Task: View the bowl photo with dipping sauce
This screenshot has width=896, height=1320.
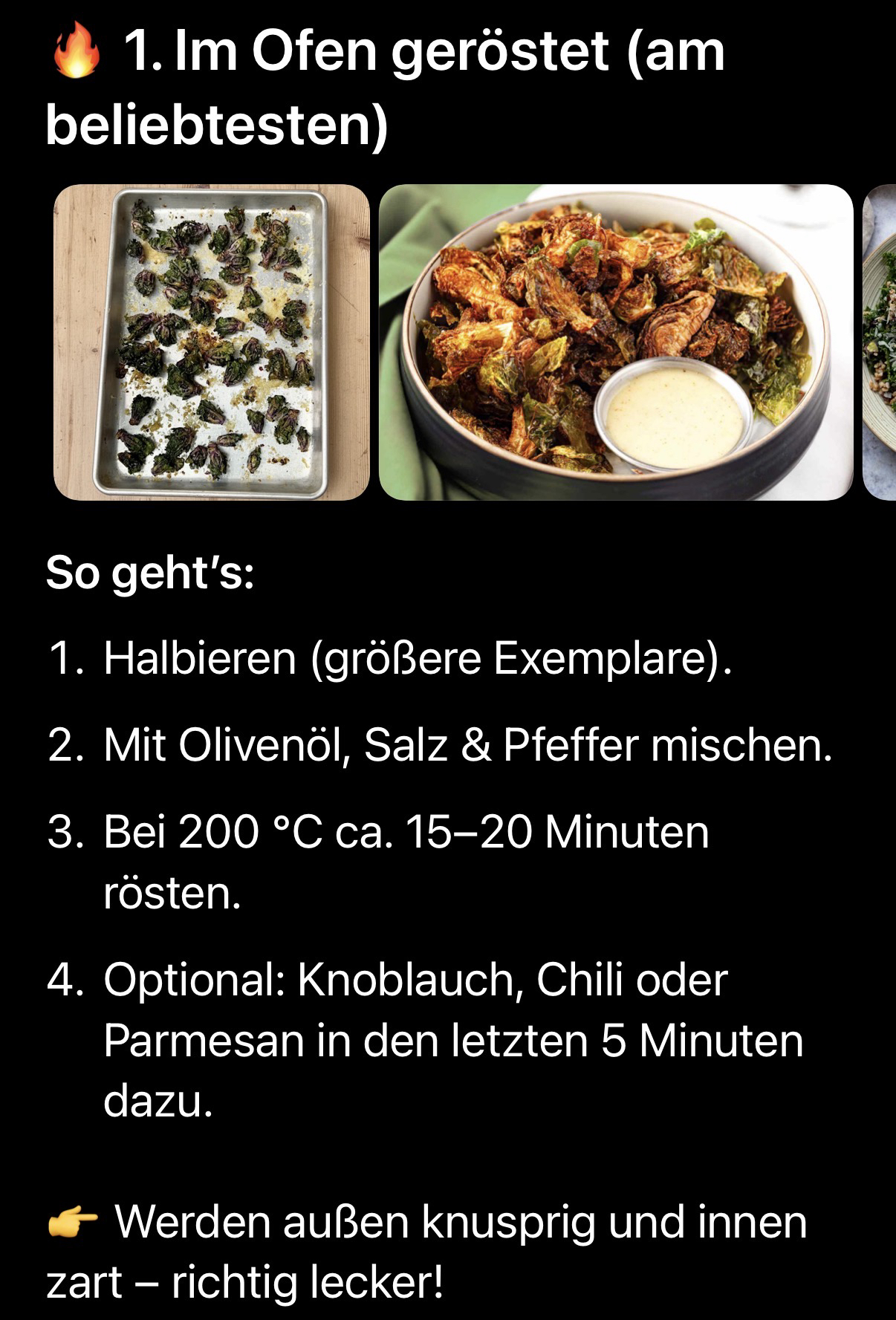Action: coord(616,342)
